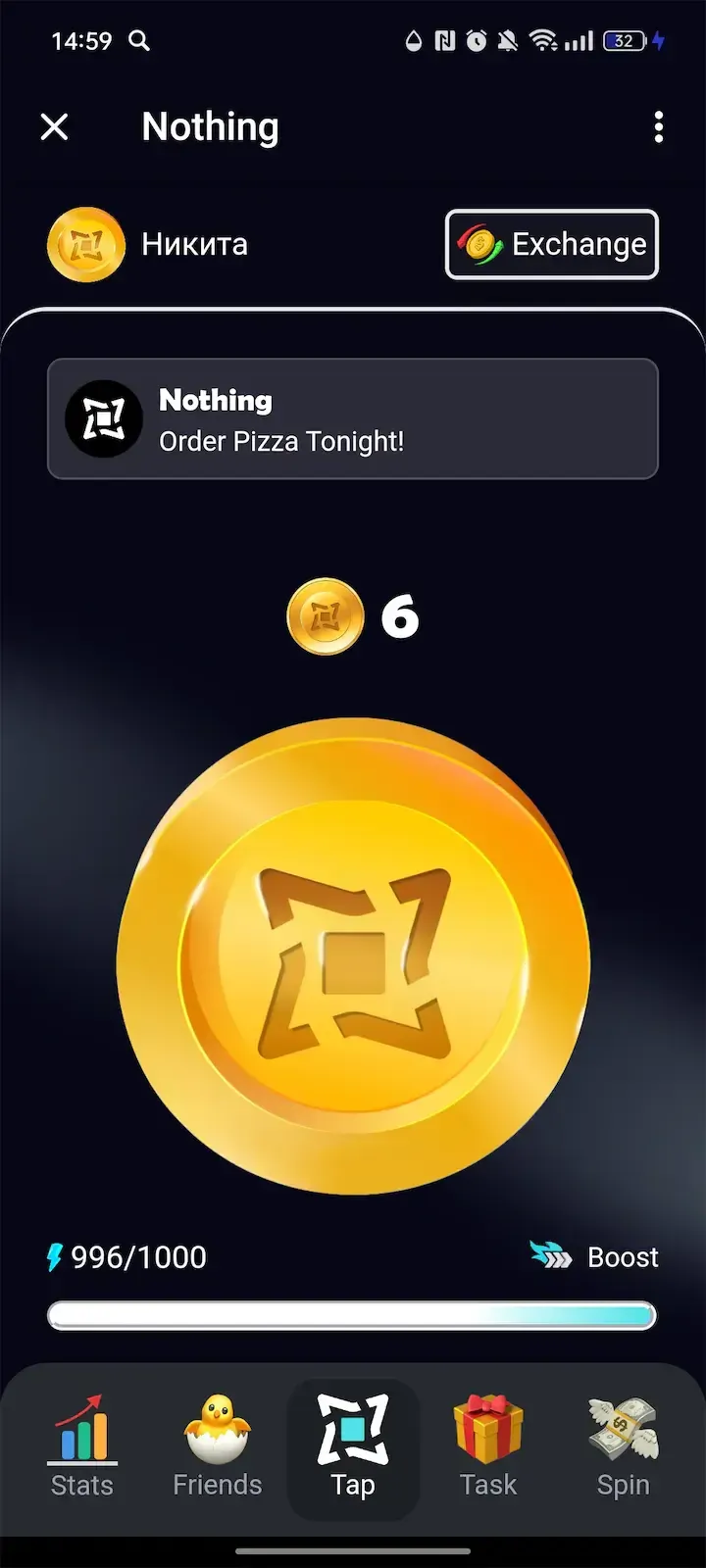This screenshot has width=706, height=1568.
Task: Open the Boost option
Action: pyautogui.click(x=595, y=1256)
